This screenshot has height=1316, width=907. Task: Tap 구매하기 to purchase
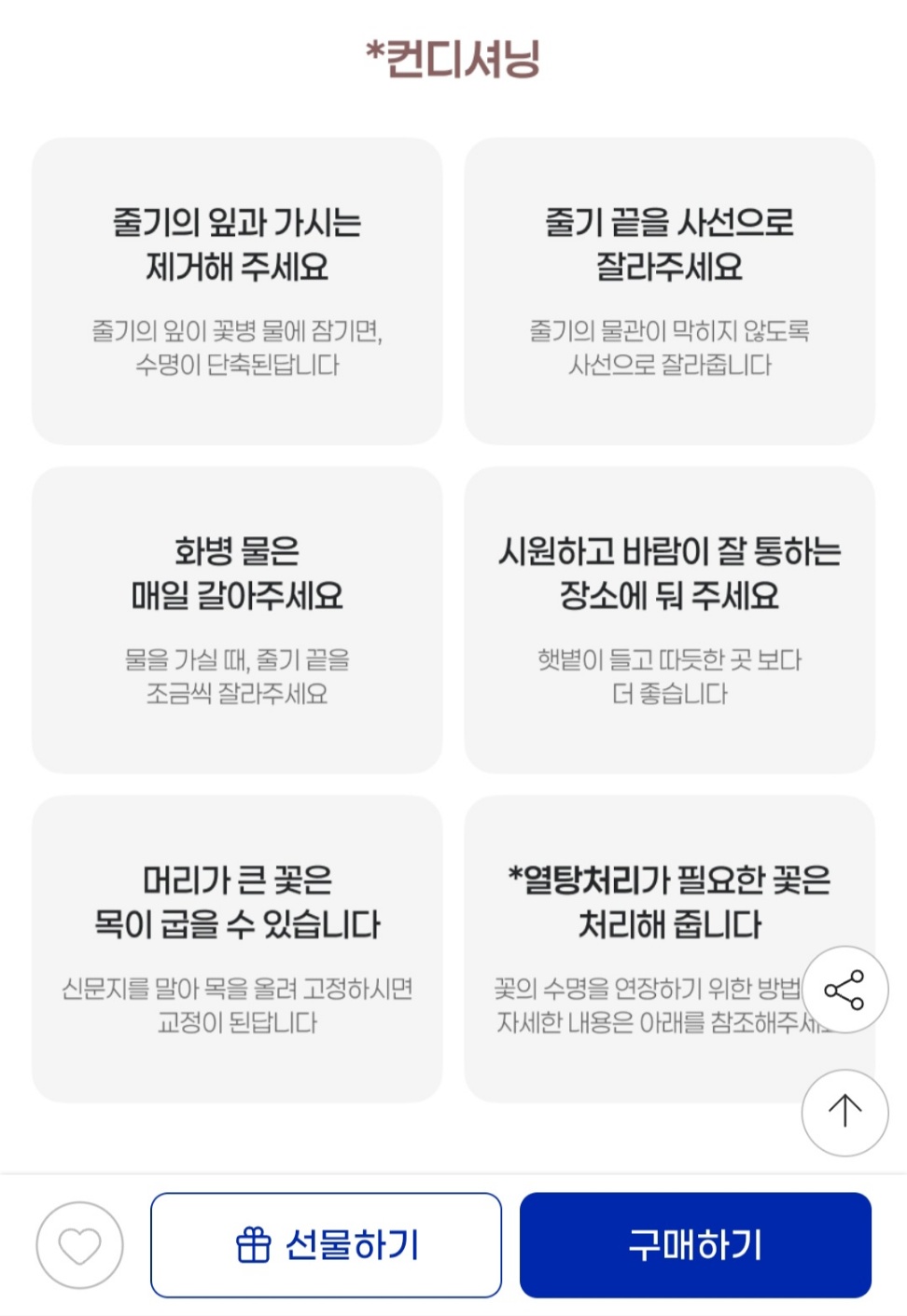pos(695,1245)
